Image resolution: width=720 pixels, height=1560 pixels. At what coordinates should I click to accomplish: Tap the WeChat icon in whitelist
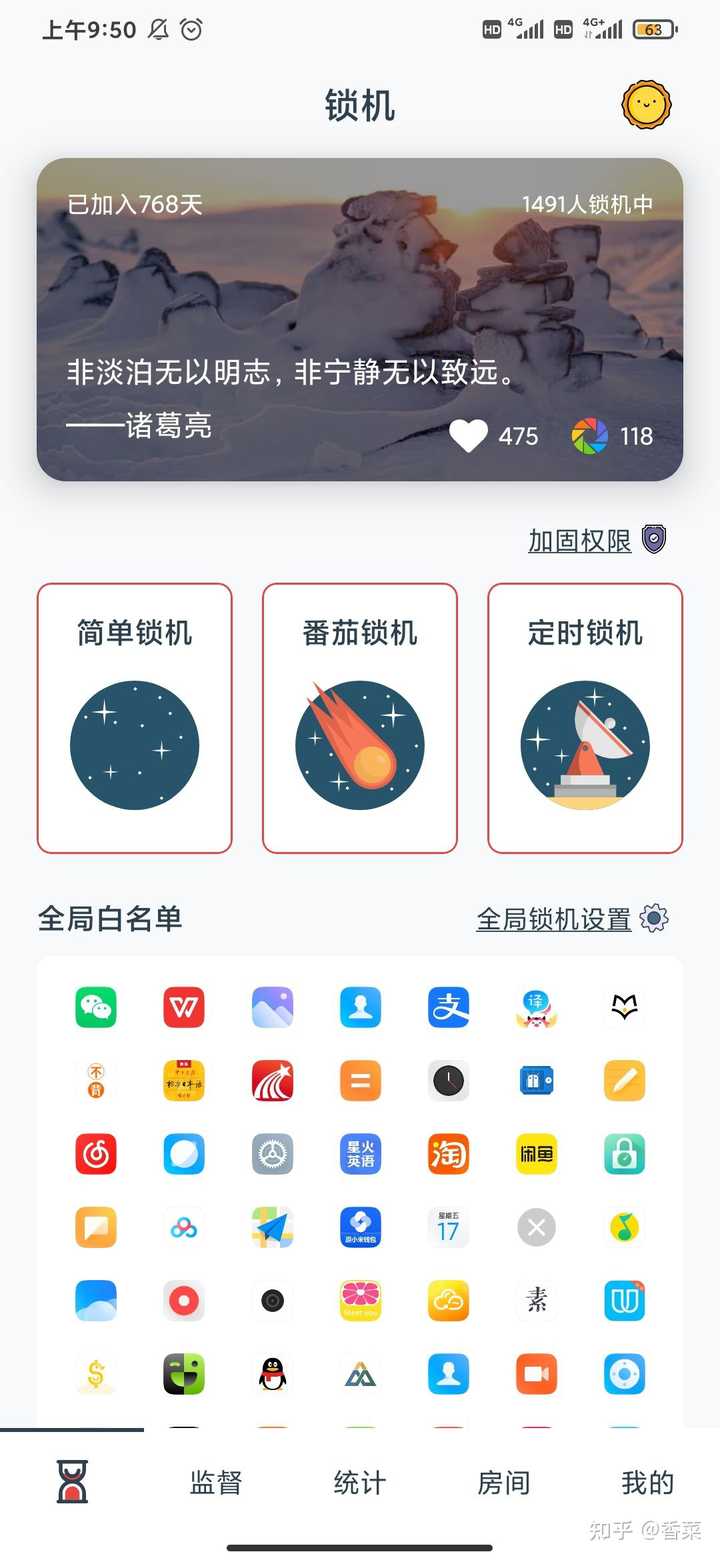click(96, 1007)
